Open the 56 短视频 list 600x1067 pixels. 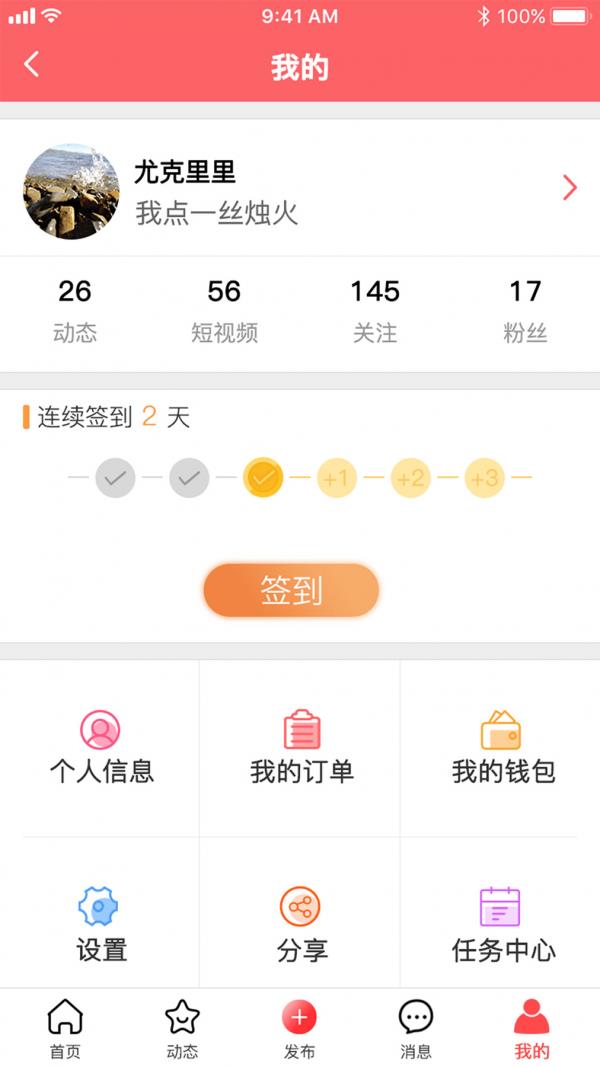224,312
